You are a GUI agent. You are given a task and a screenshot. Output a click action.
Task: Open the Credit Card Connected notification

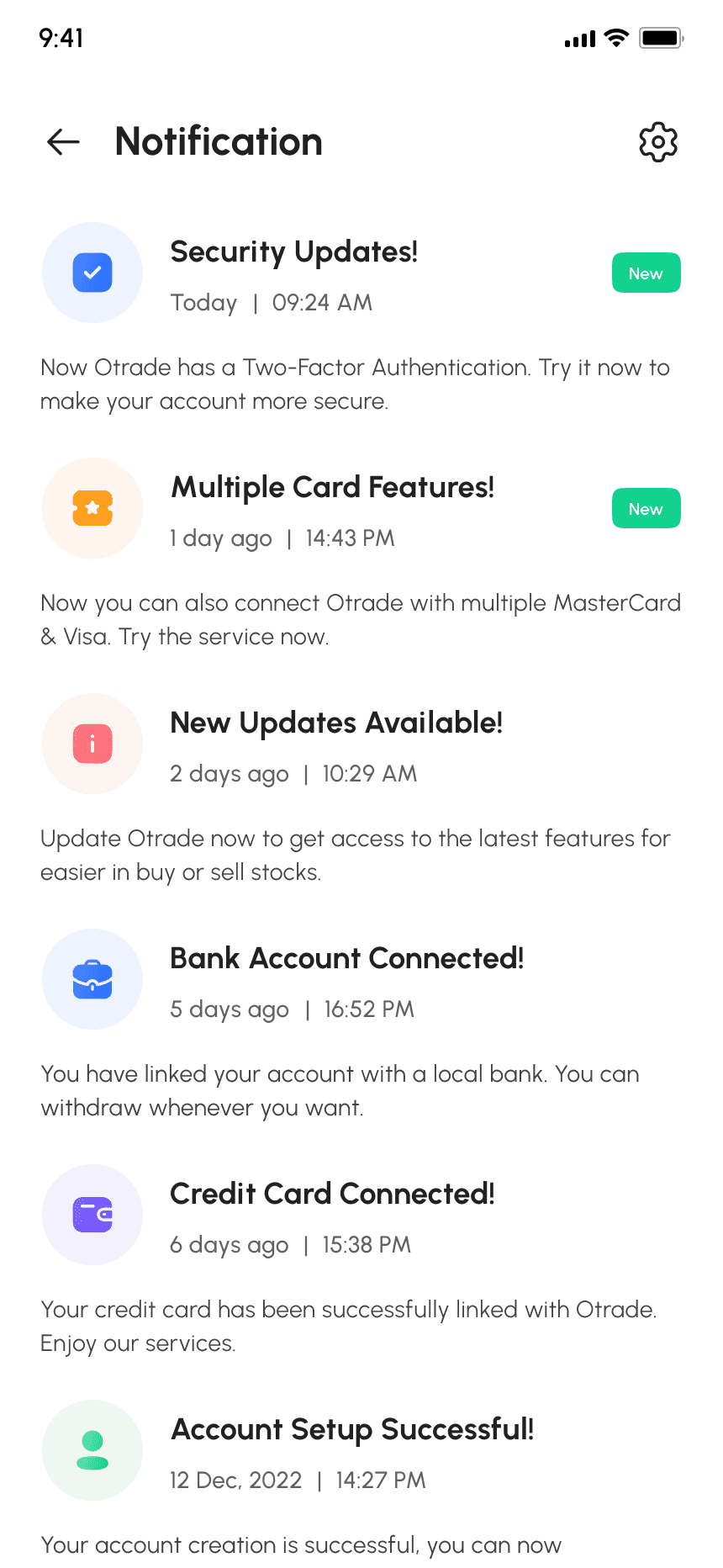(332, 1195)
